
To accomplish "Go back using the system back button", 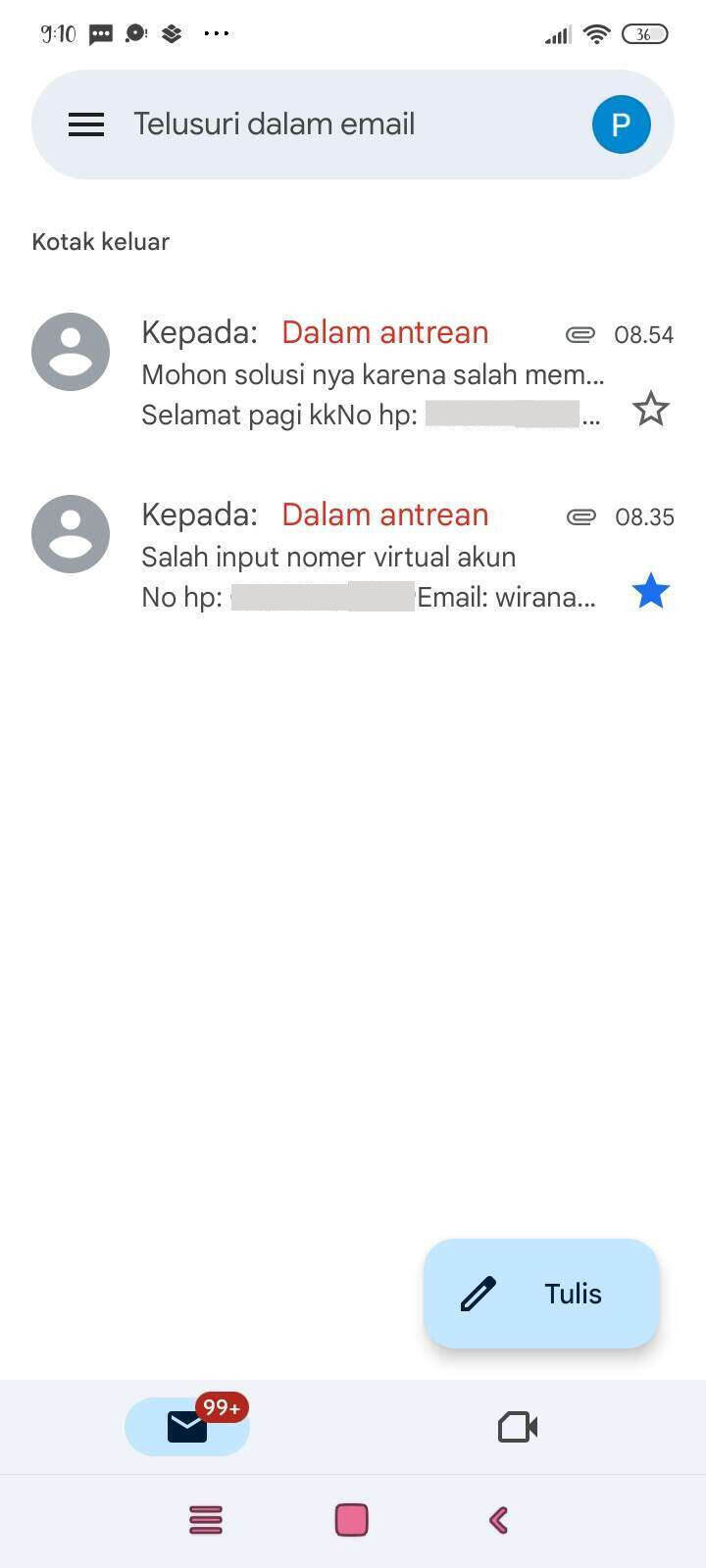I will point(498,1520).
